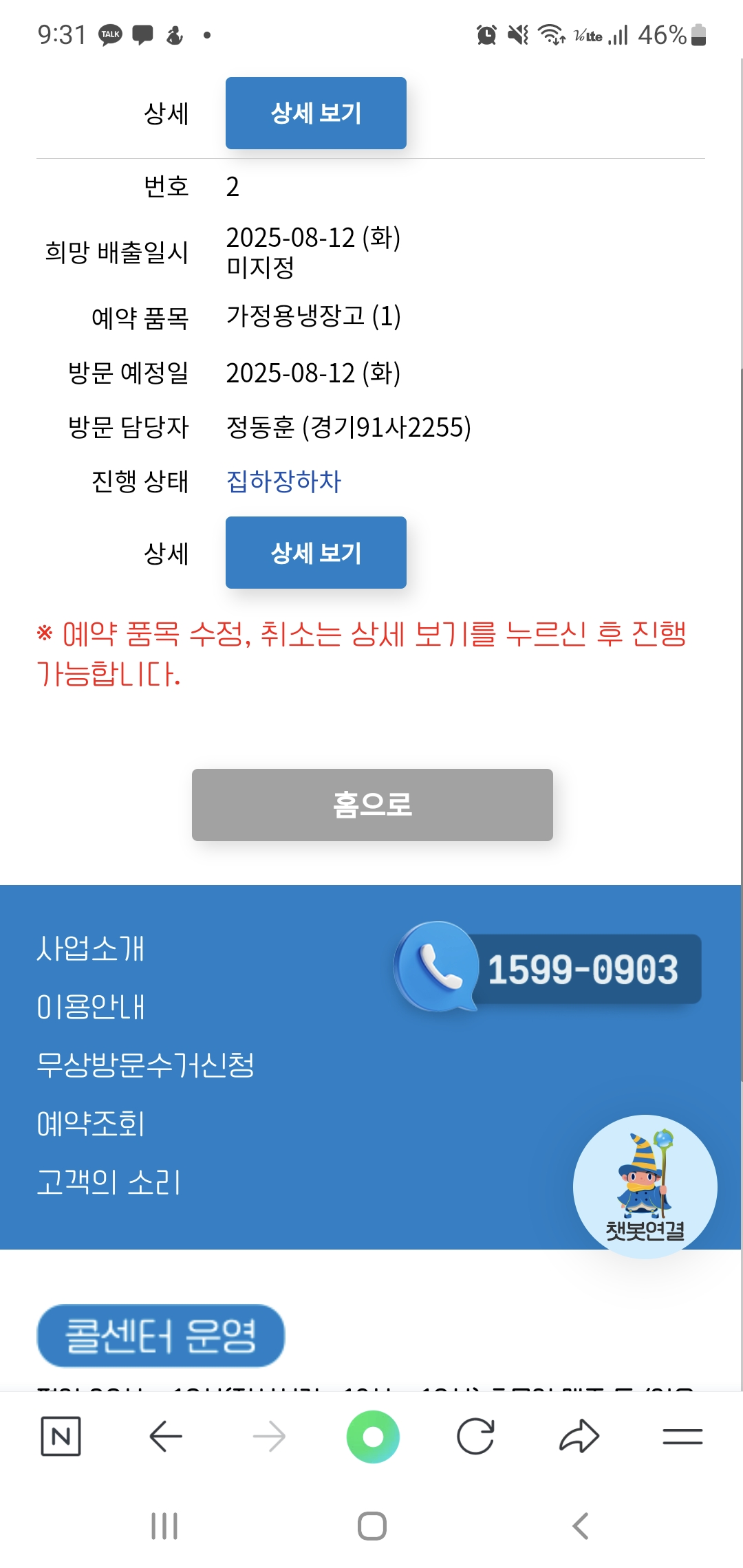Tap the green circle button in toolbar
The width and height of the screenshot is (743, 1568).
pyautogui.click(x=372, y=1436)
